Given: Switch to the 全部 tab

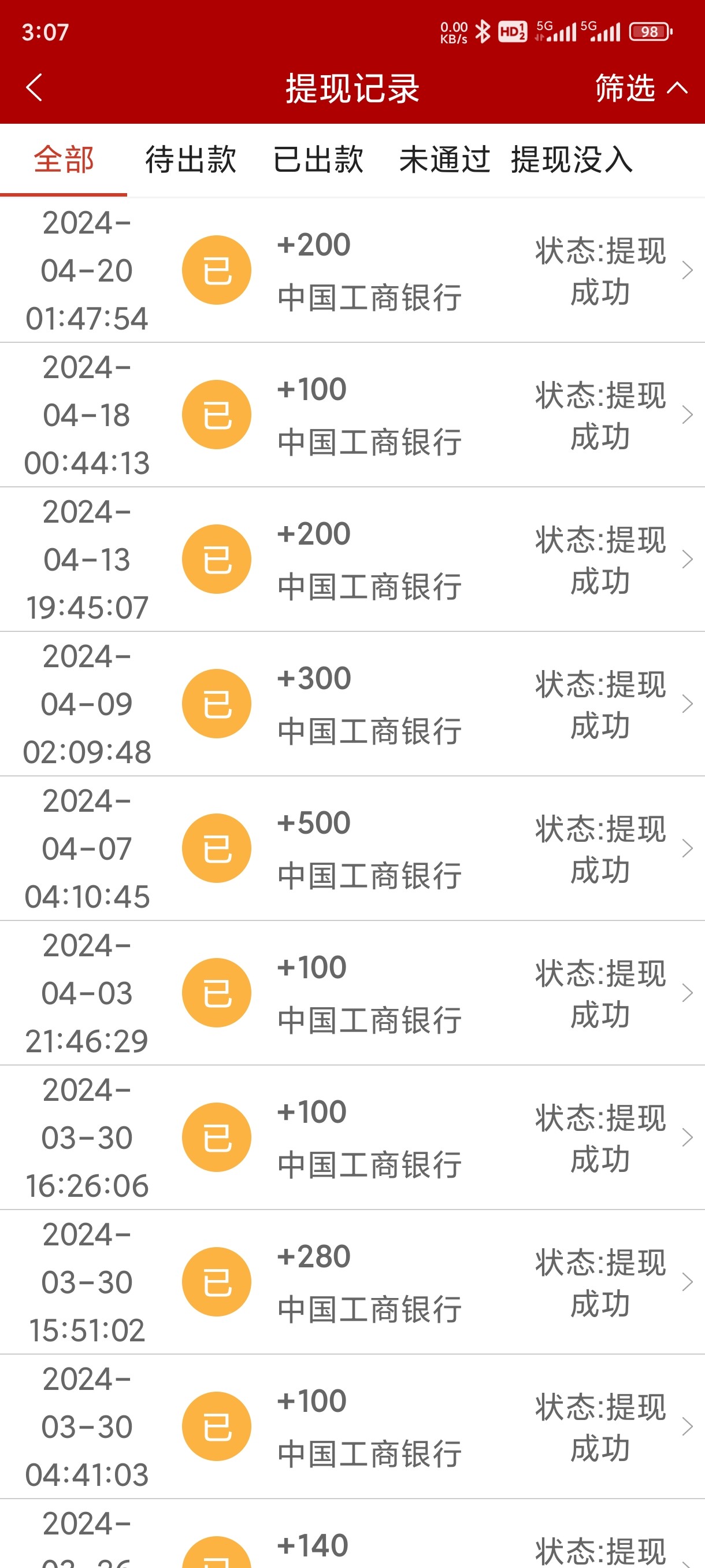Looking at the screenshot, I should pos(63,160).
